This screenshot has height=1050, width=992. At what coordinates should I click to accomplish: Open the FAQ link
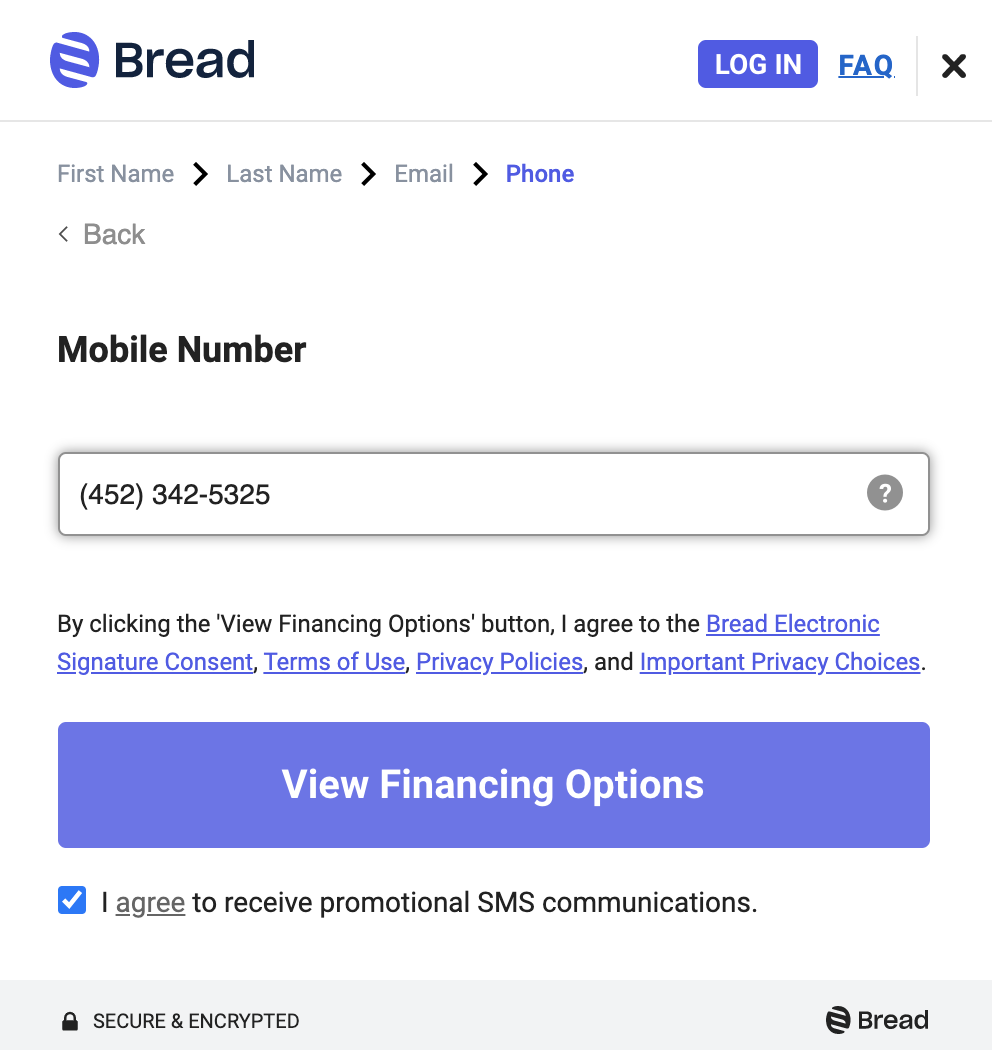[x=865, y=65]
